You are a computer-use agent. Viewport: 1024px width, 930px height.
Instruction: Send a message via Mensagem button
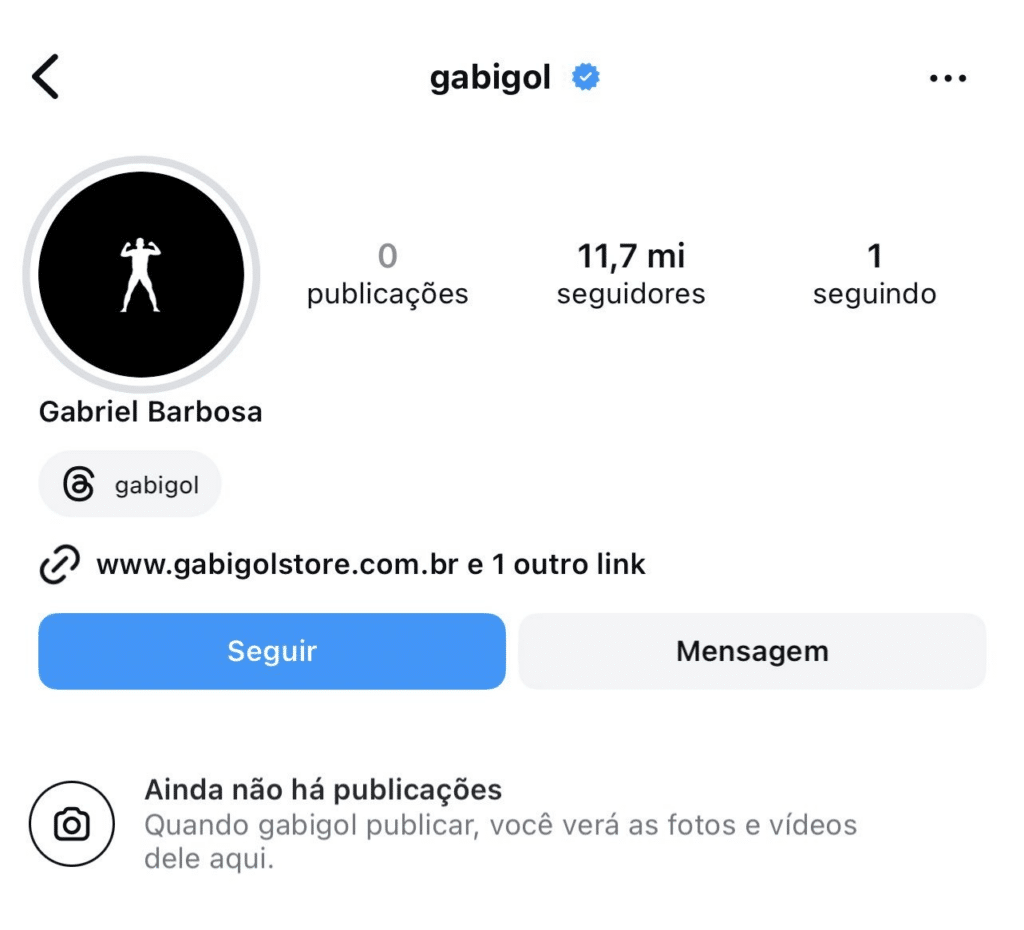(752, 651)
